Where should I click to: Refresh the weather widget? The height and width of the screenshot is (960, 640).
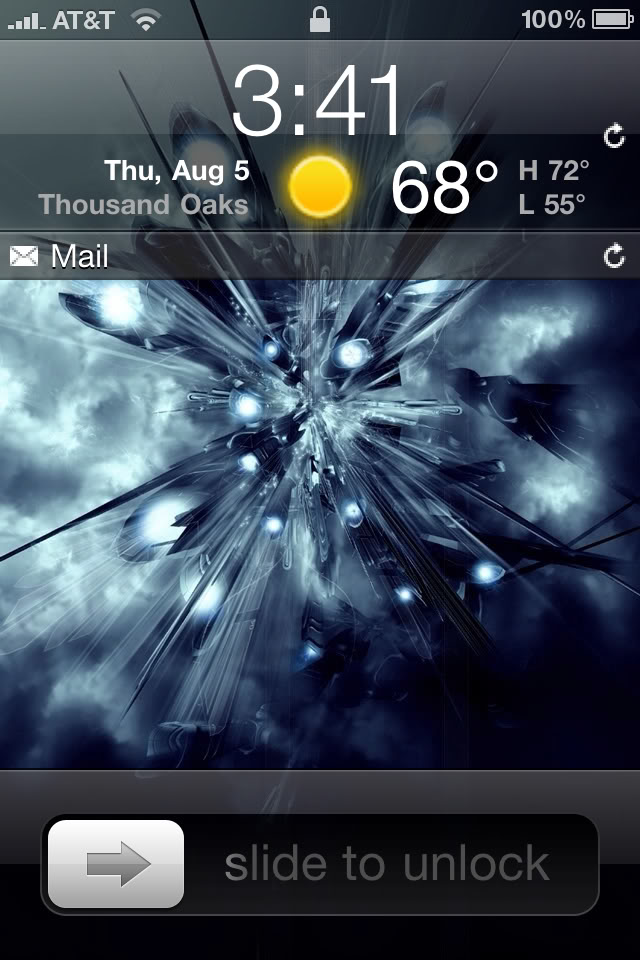[615, 136]
